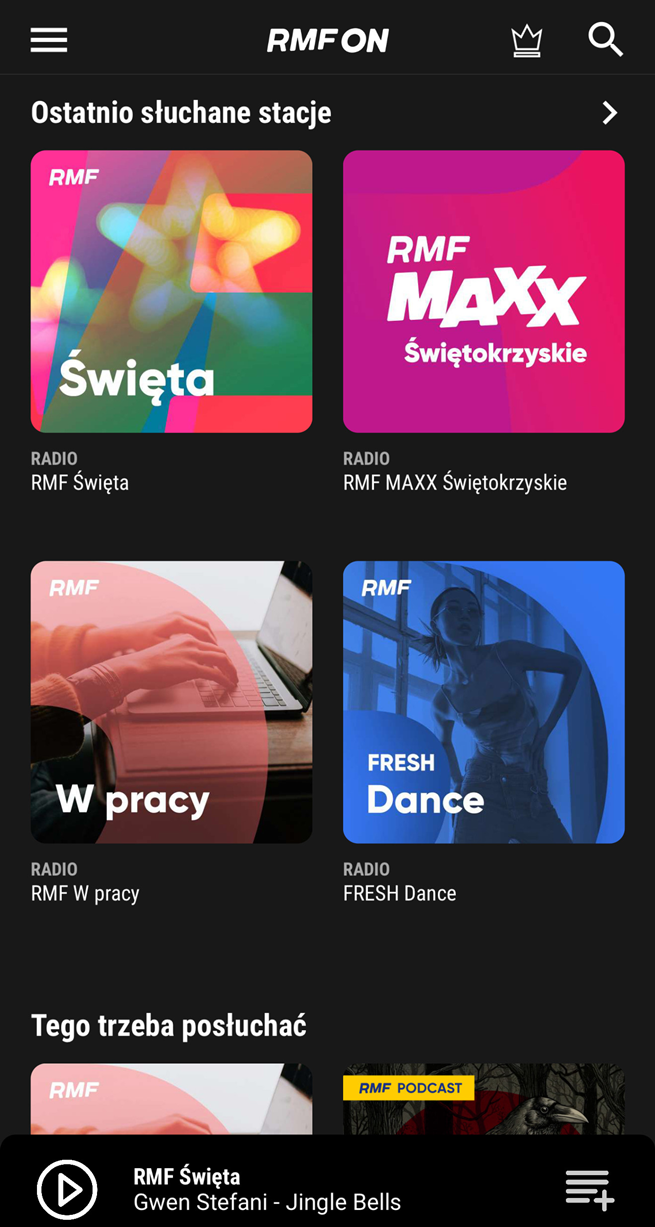Expand the Ostatnio słuchane stacje arrow
Viewport: 655px width, 1227px height.
[x=609, y=113]
